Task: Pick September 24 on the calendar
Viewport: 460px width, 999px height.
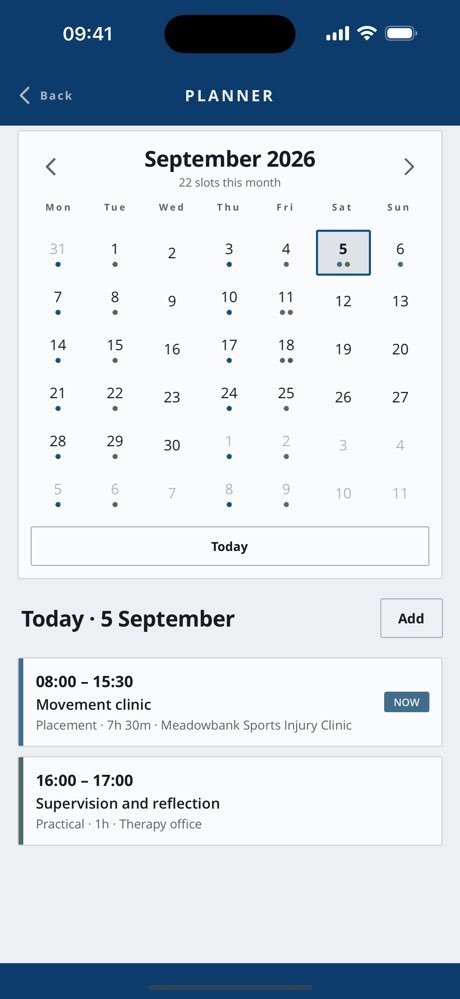Action: (229, 397)
